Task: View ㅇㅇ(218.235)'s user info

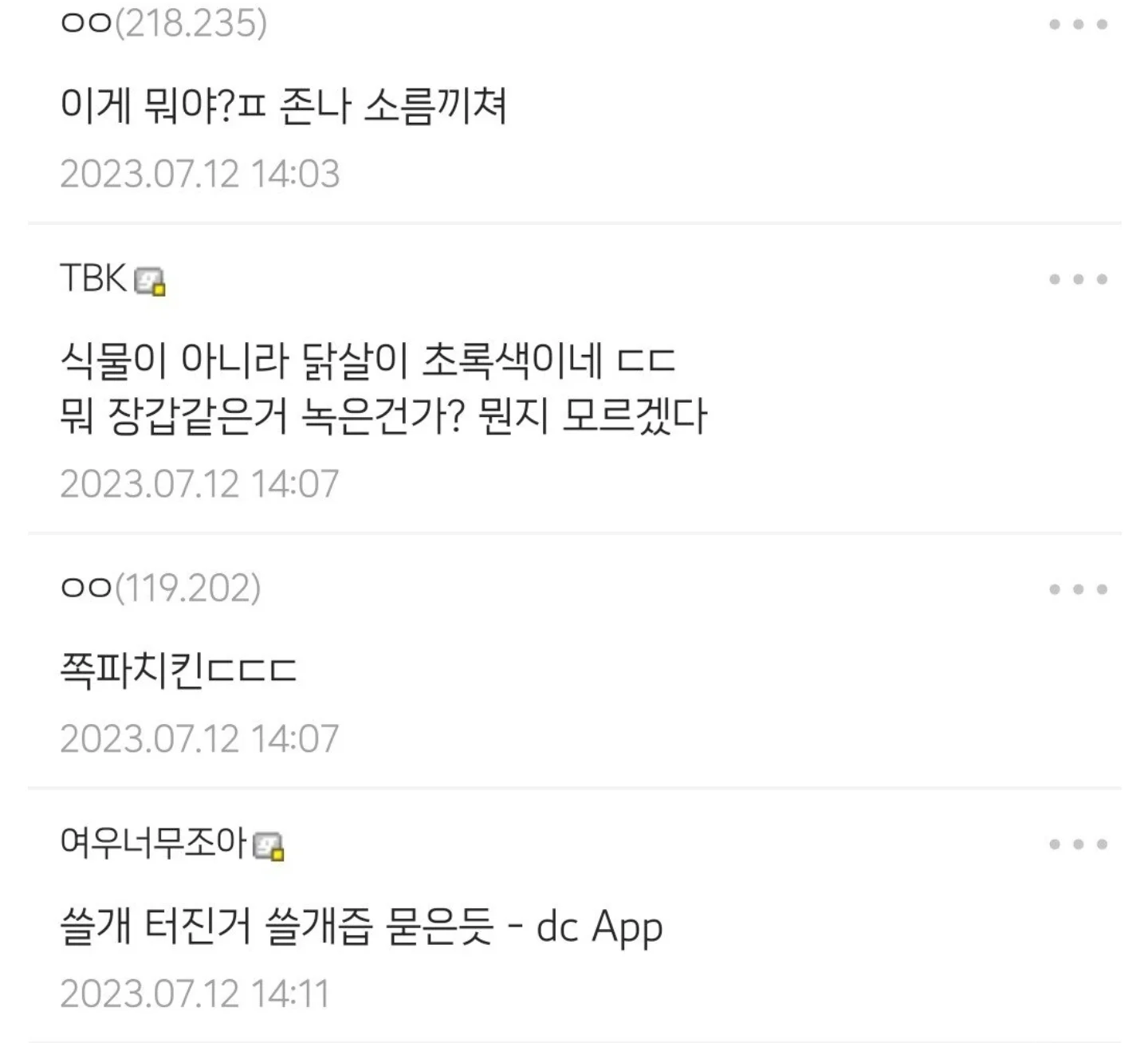Action: [x=163, y=23]
